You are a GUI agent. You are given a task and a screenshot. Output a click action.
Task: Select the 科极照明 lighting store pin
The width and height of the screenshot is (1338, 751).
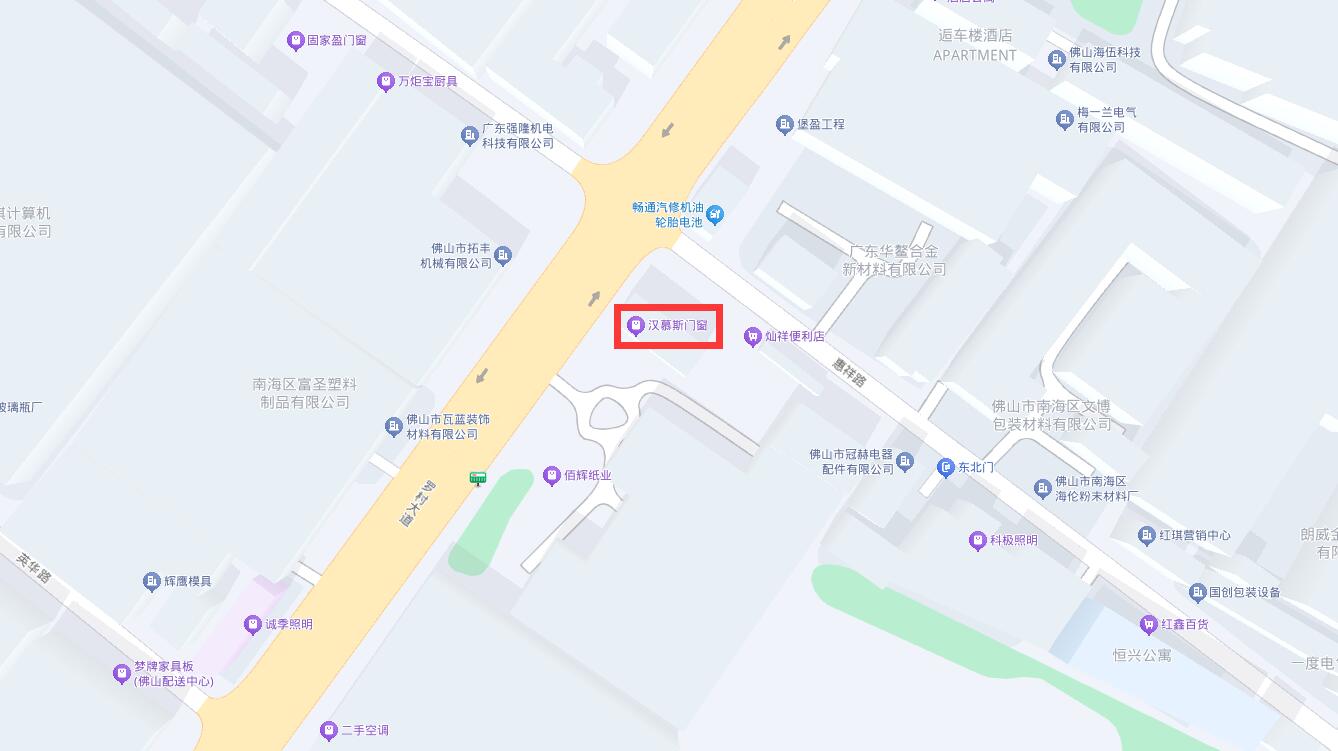[978, 541]
